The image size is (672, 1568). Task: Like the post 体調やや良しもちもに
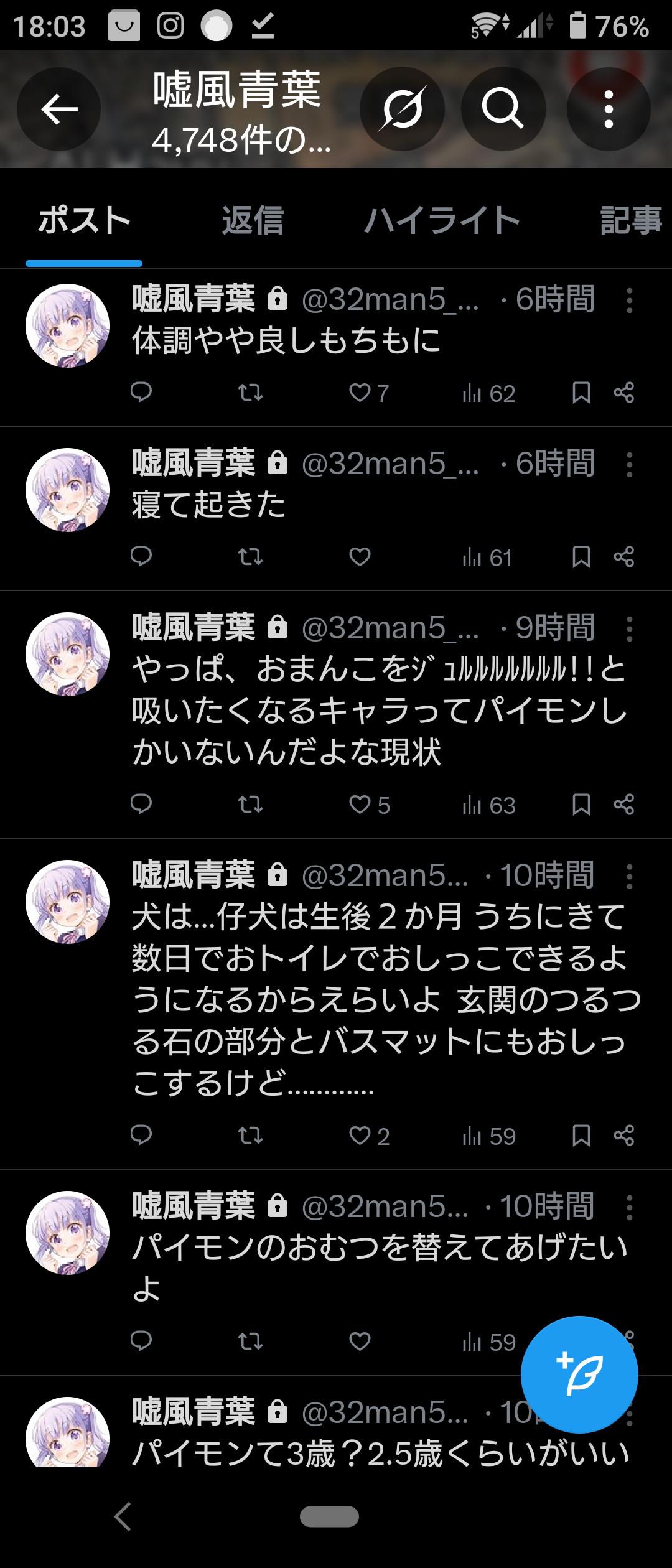(360, 393)
